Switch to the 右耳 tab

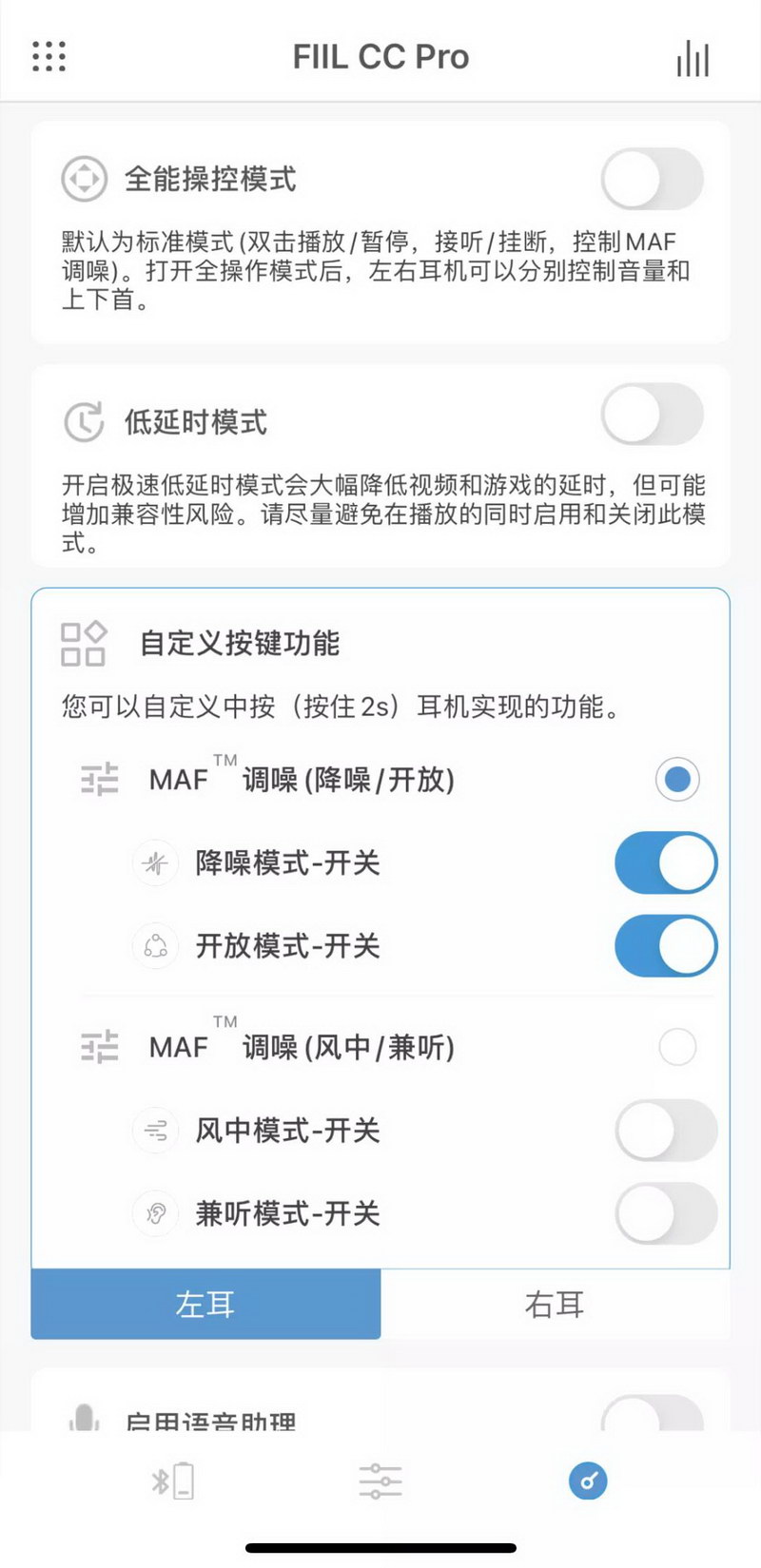pos(555,1304)
